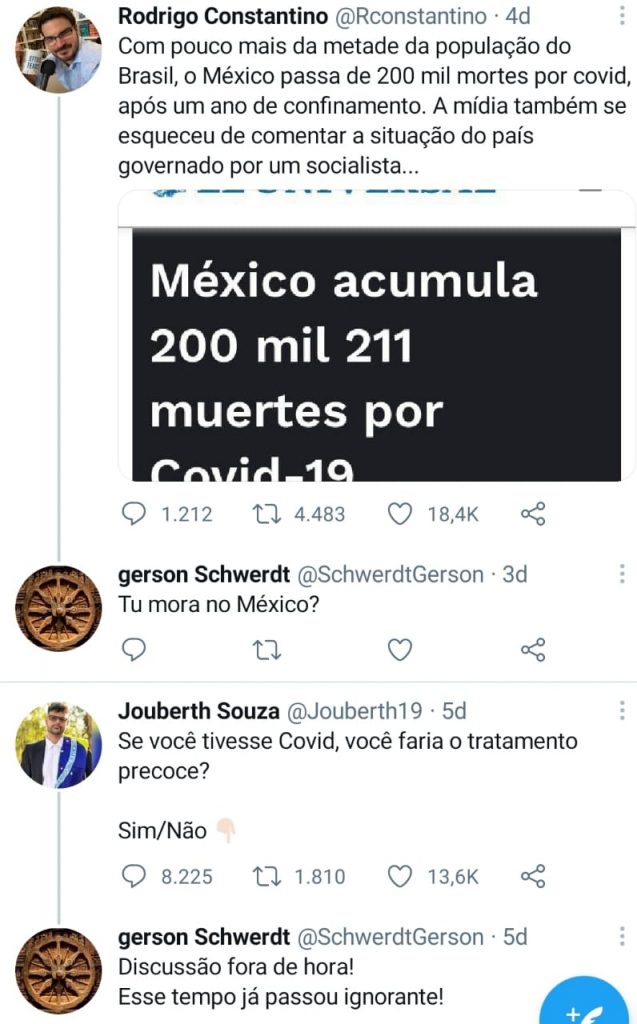Screen dimensions: 637x1024
Task: Open overflow menu on Rodrigo Constantino's tweet
Action: [x=621, y=16]
